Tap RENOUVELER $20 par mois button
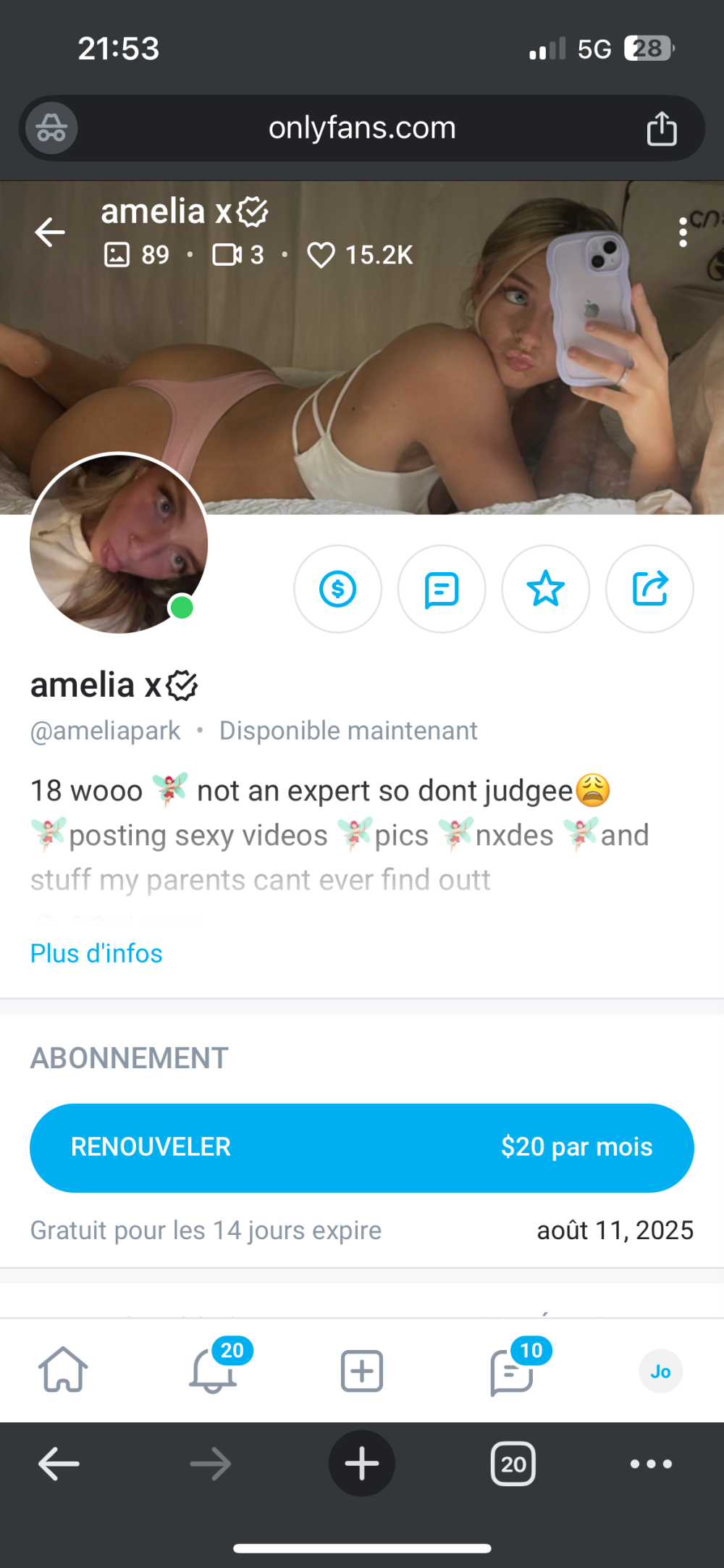Screen dimensions: 724x1568 coord(362,1147)
